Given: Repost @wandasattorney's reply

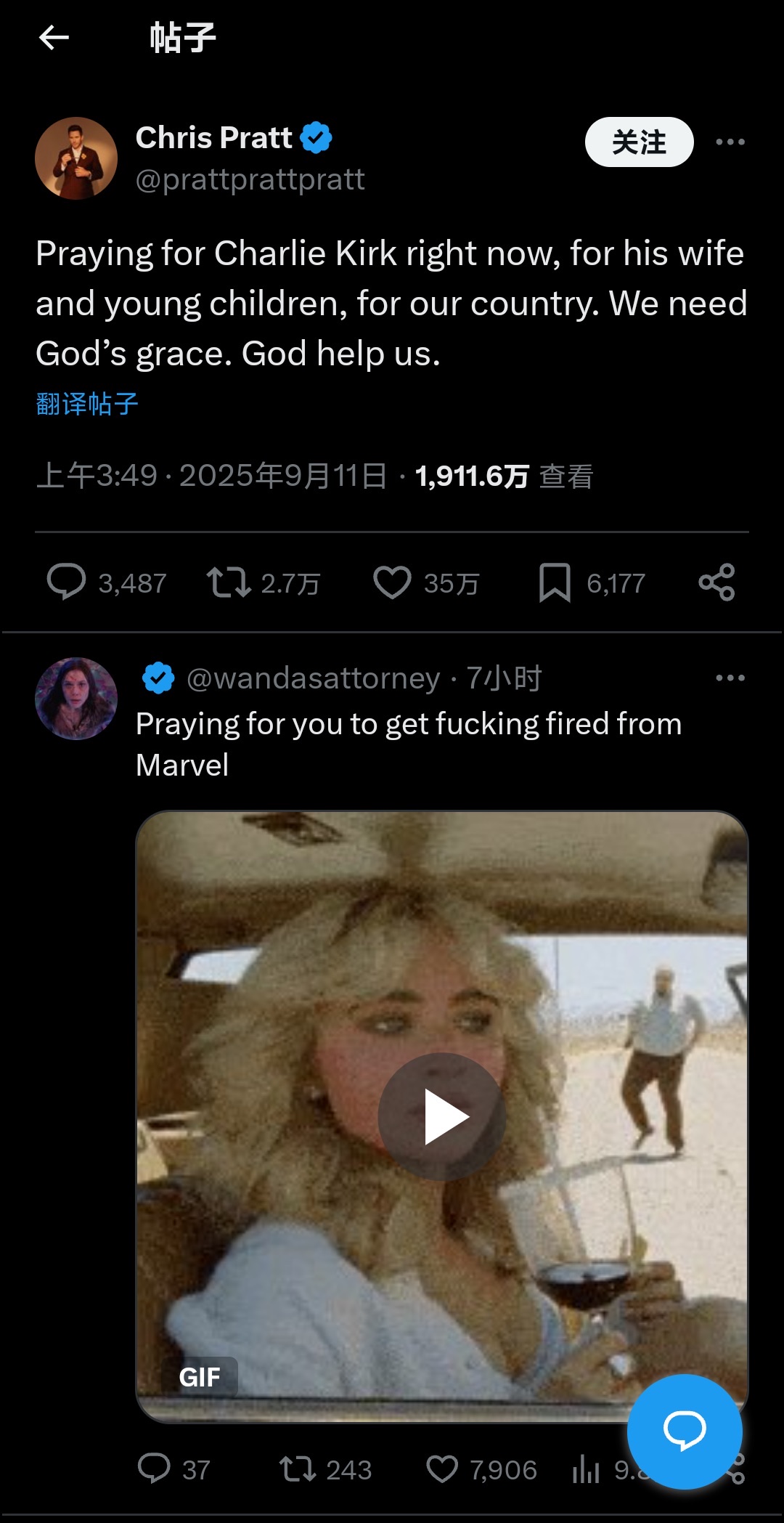Looking at the screenshot, I should coord(298,1469).
